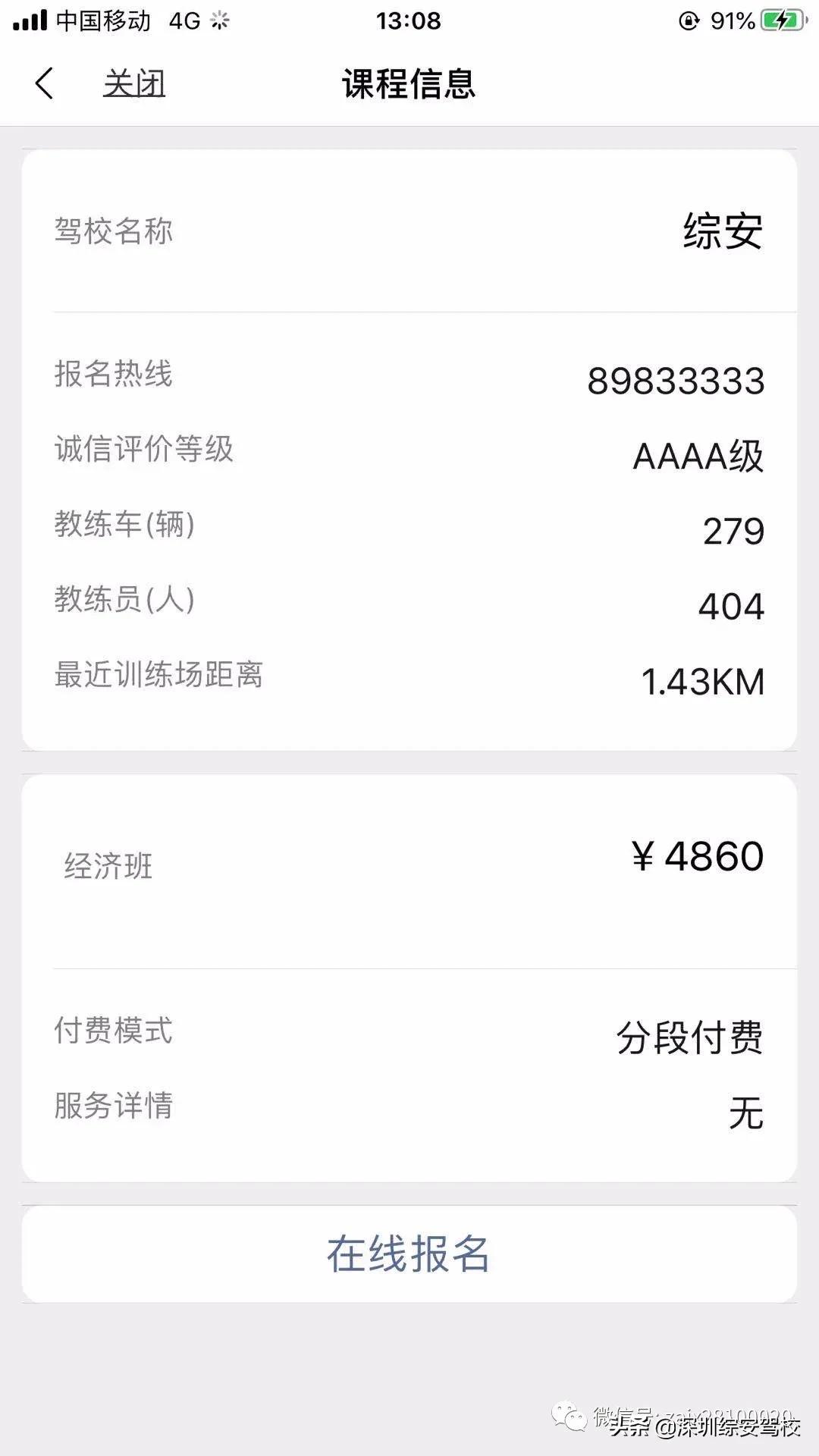Tap the loading spinner beside 4G
Viewport: 819px width, 1456px height.
[x=220, y=21]
